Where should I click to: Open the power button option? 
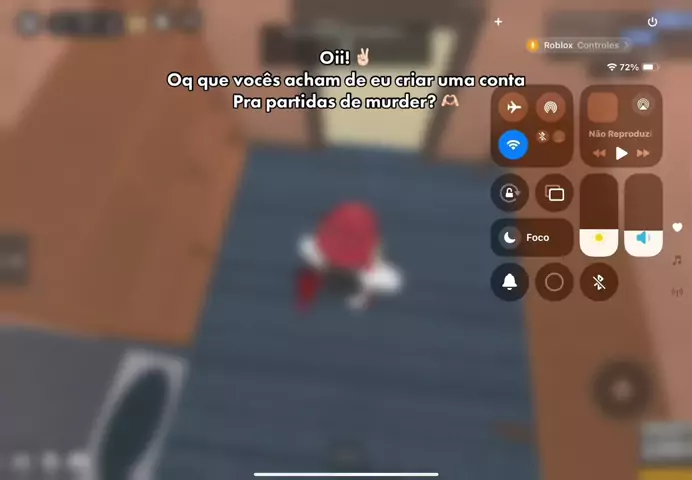click(x=652, y=21)
